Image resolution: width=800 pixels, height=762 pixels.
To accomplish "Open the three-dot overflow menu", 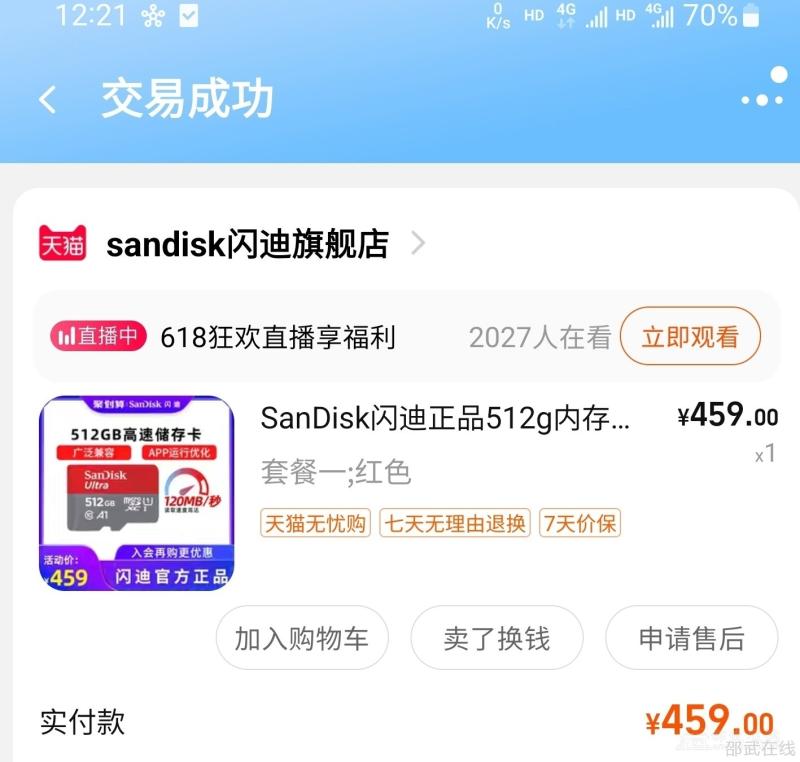I will [762, 91].
